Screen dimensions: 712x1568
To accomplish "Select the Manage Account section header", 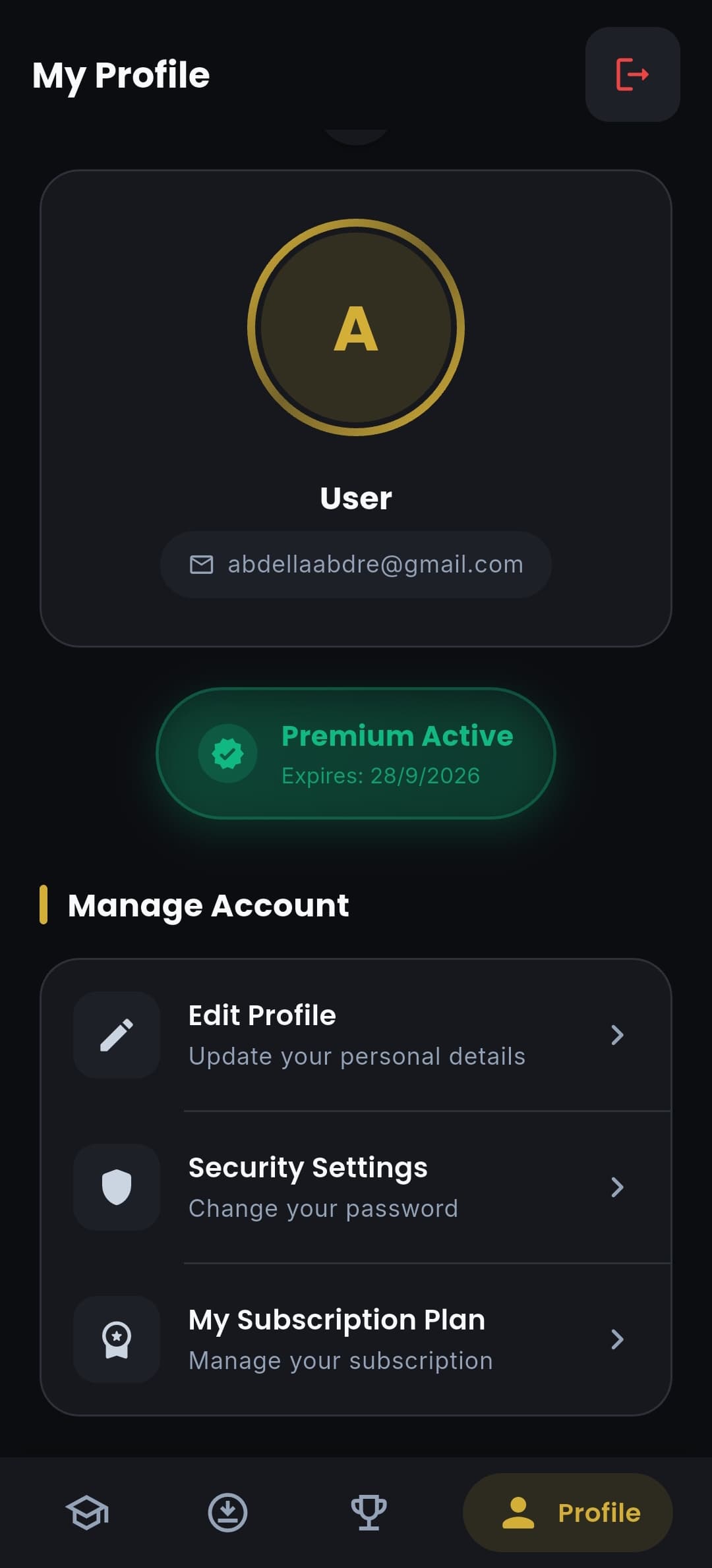I will pyautogui.click(x=209, y=905).
